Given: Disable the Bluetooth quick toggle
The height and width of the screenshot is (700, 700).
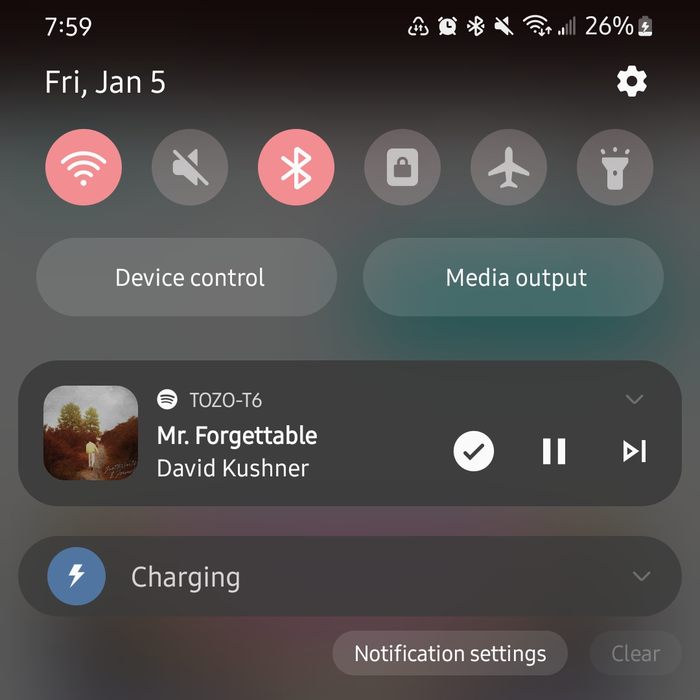Looking at the screenshot, I should point(296,168).
